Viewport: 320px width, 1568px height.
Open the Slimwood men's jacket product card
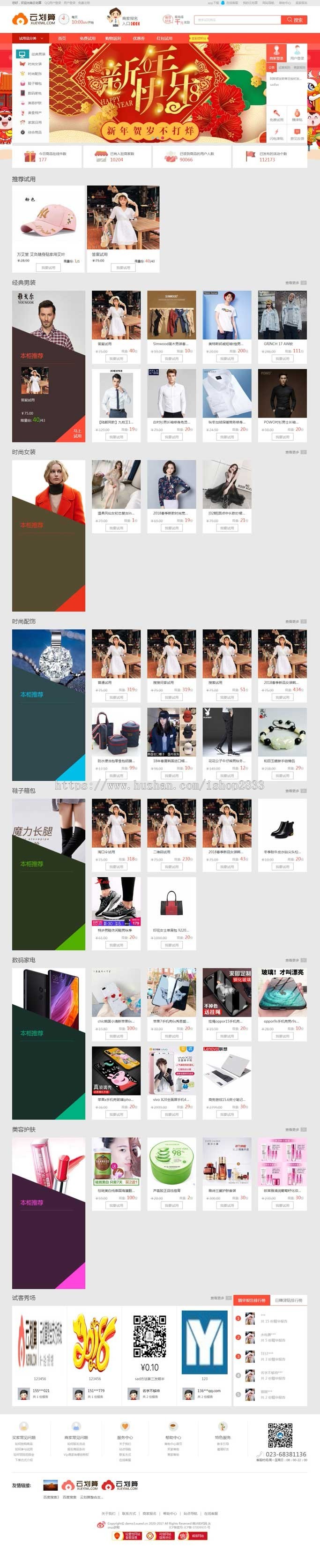tap(171, 320)
